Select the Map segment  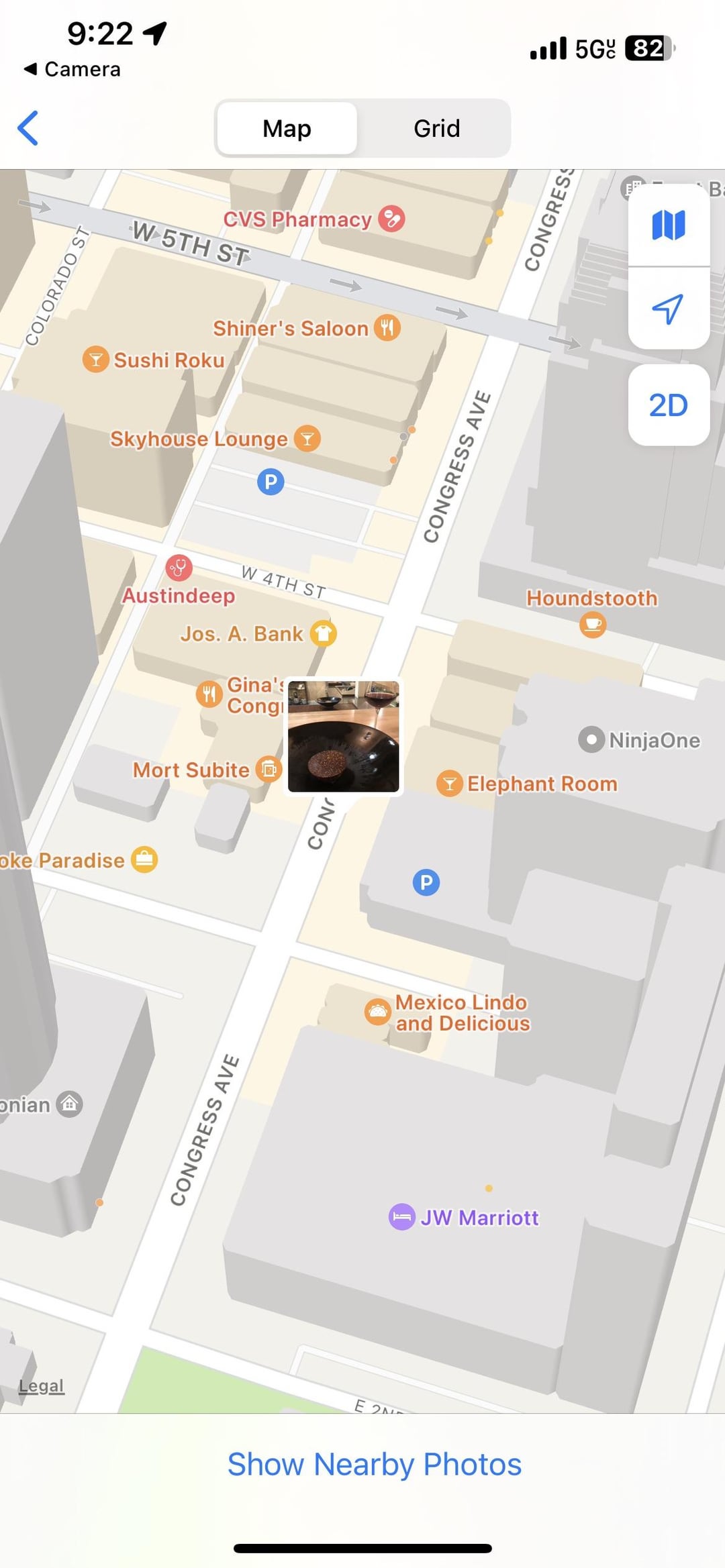(x=287, y=128)
